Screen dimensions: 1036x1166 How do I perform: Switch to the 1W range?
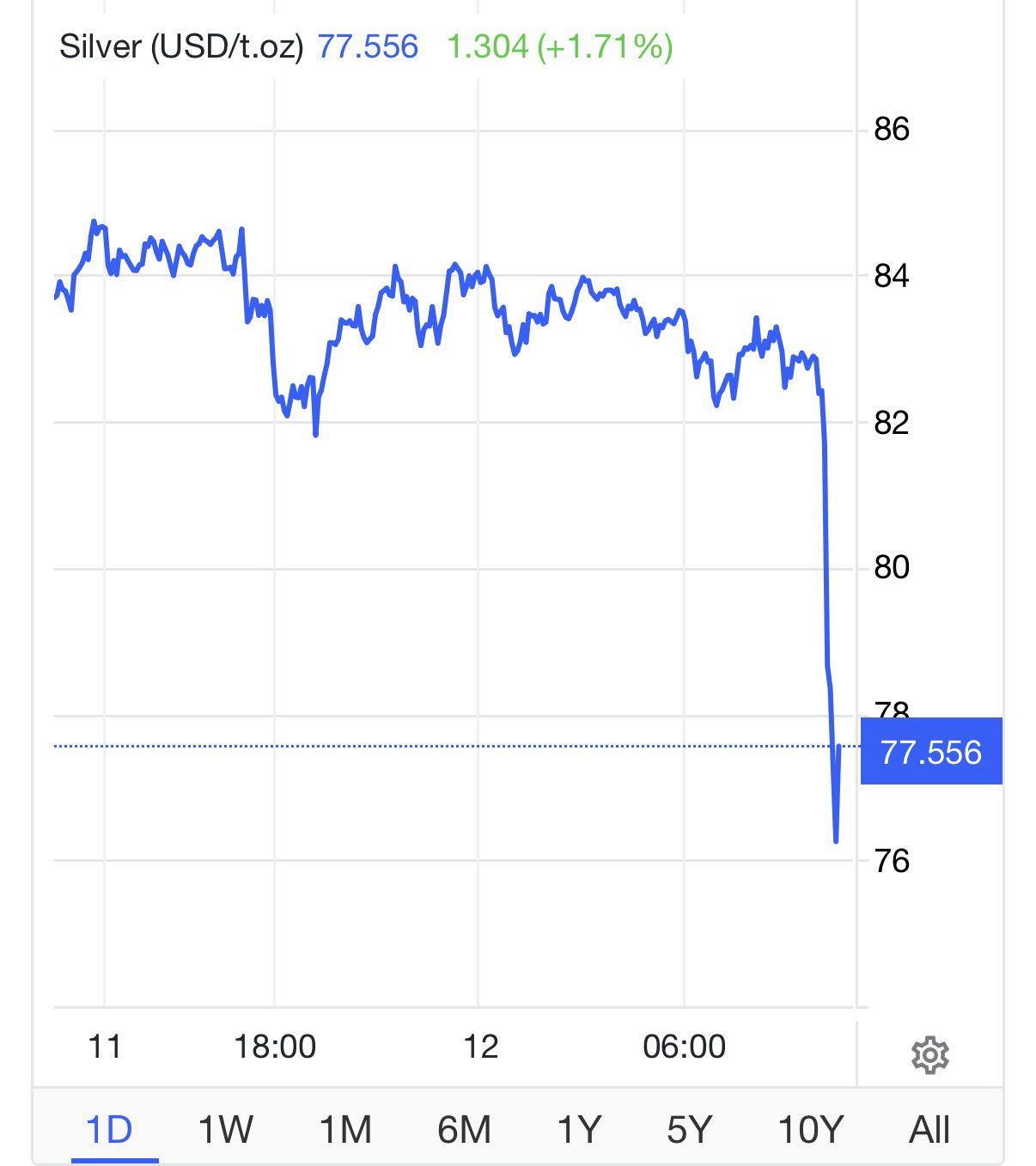coord(225,1129)
